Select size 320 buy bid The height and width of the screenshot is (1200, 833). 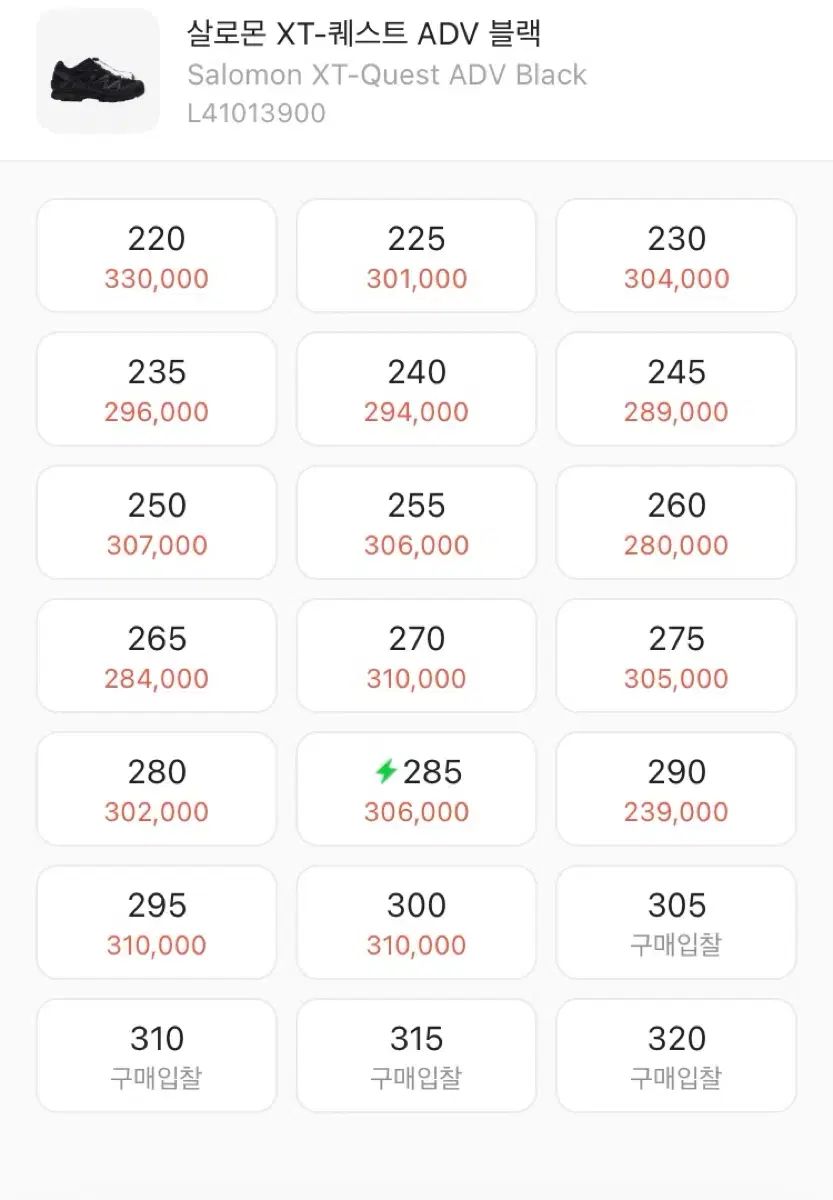click(676, 1056)
